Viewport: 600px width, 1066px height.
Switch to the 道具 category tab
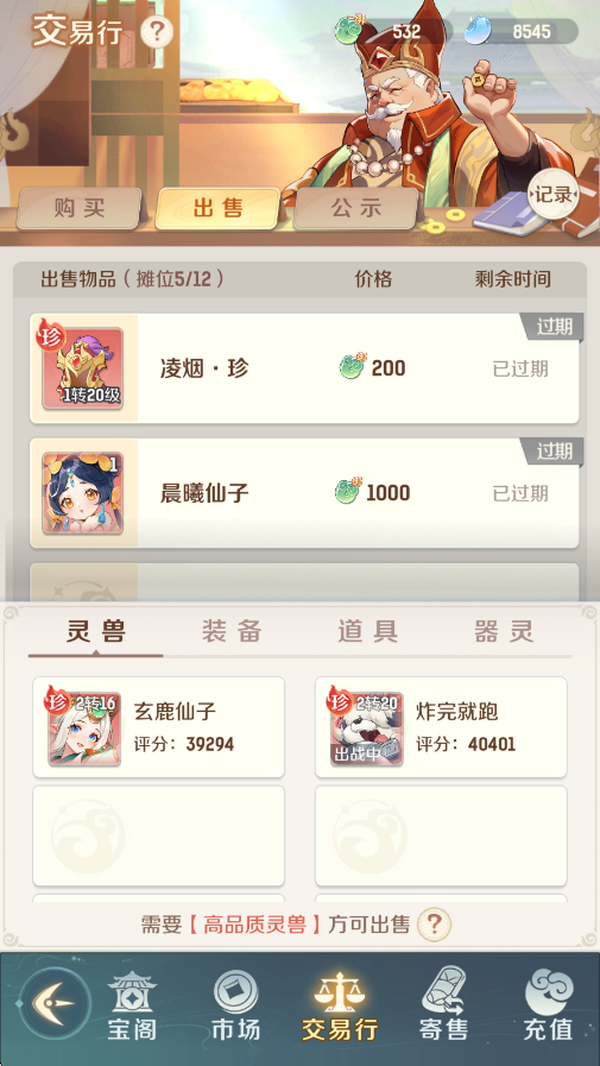click(368, 632)
